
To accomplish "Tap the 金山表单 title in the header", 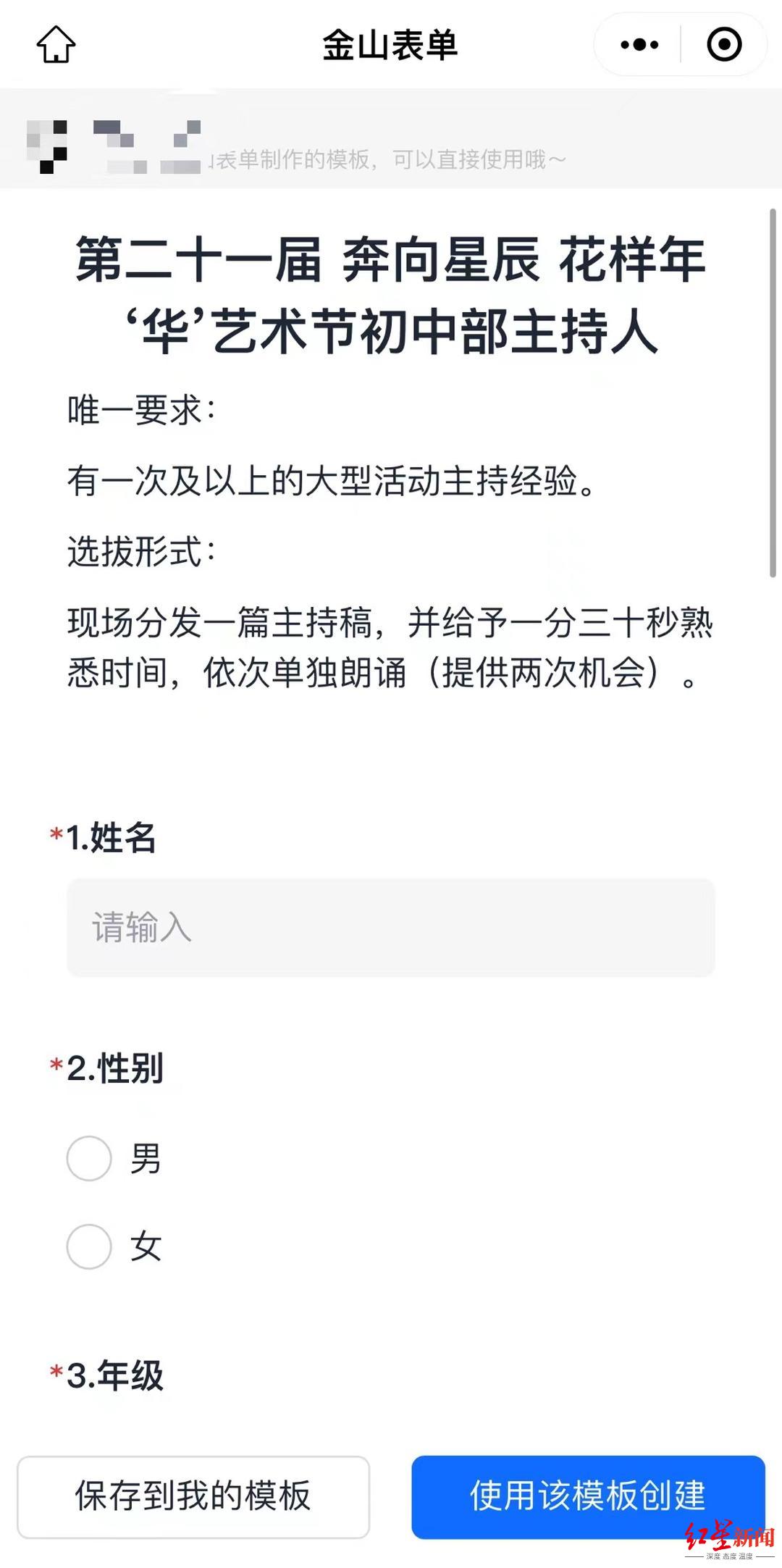I will tap(391, 43).
